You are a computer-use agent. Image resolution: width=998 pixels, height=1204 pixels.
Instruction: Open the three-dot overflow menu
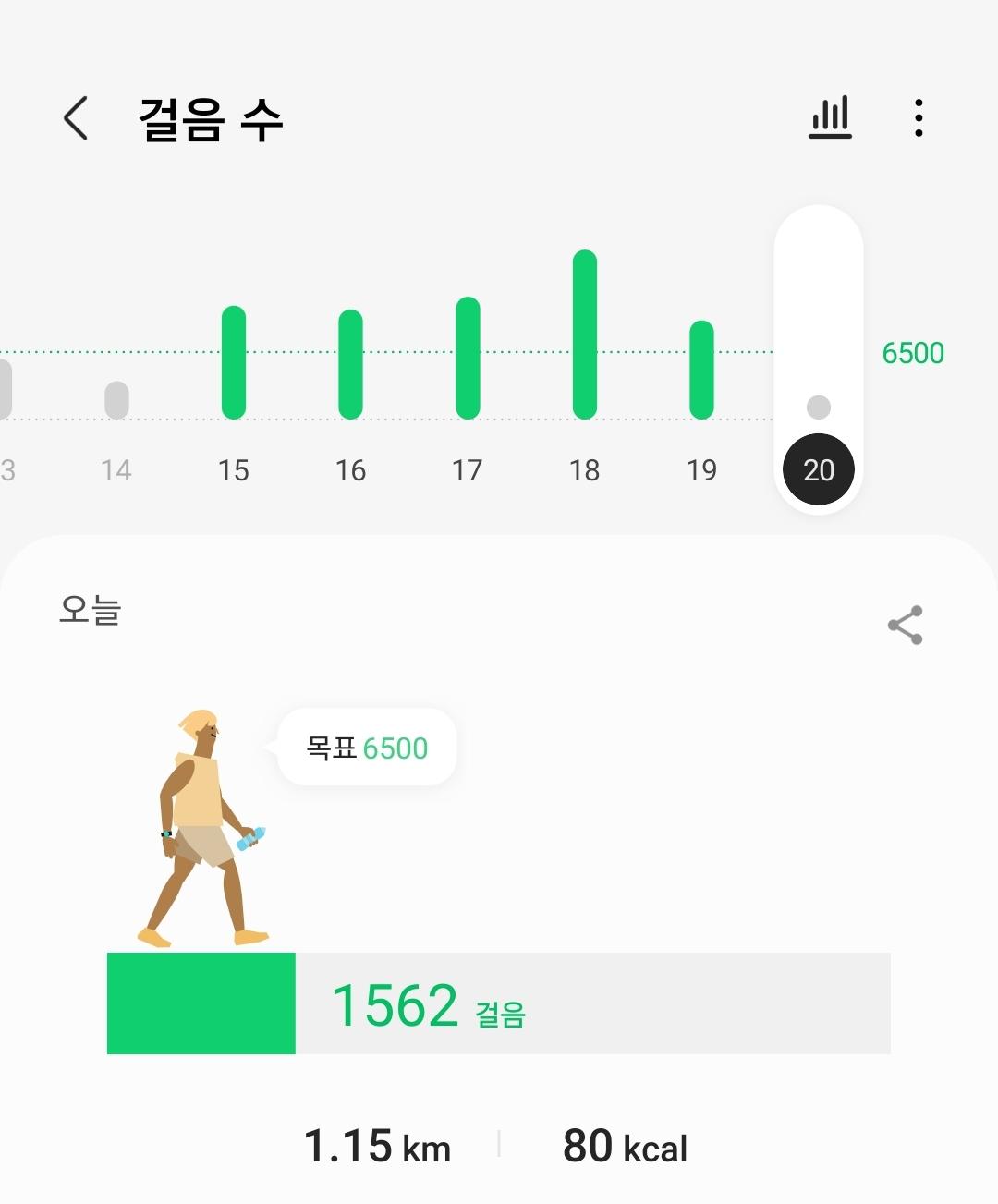(x=918, y=118)
